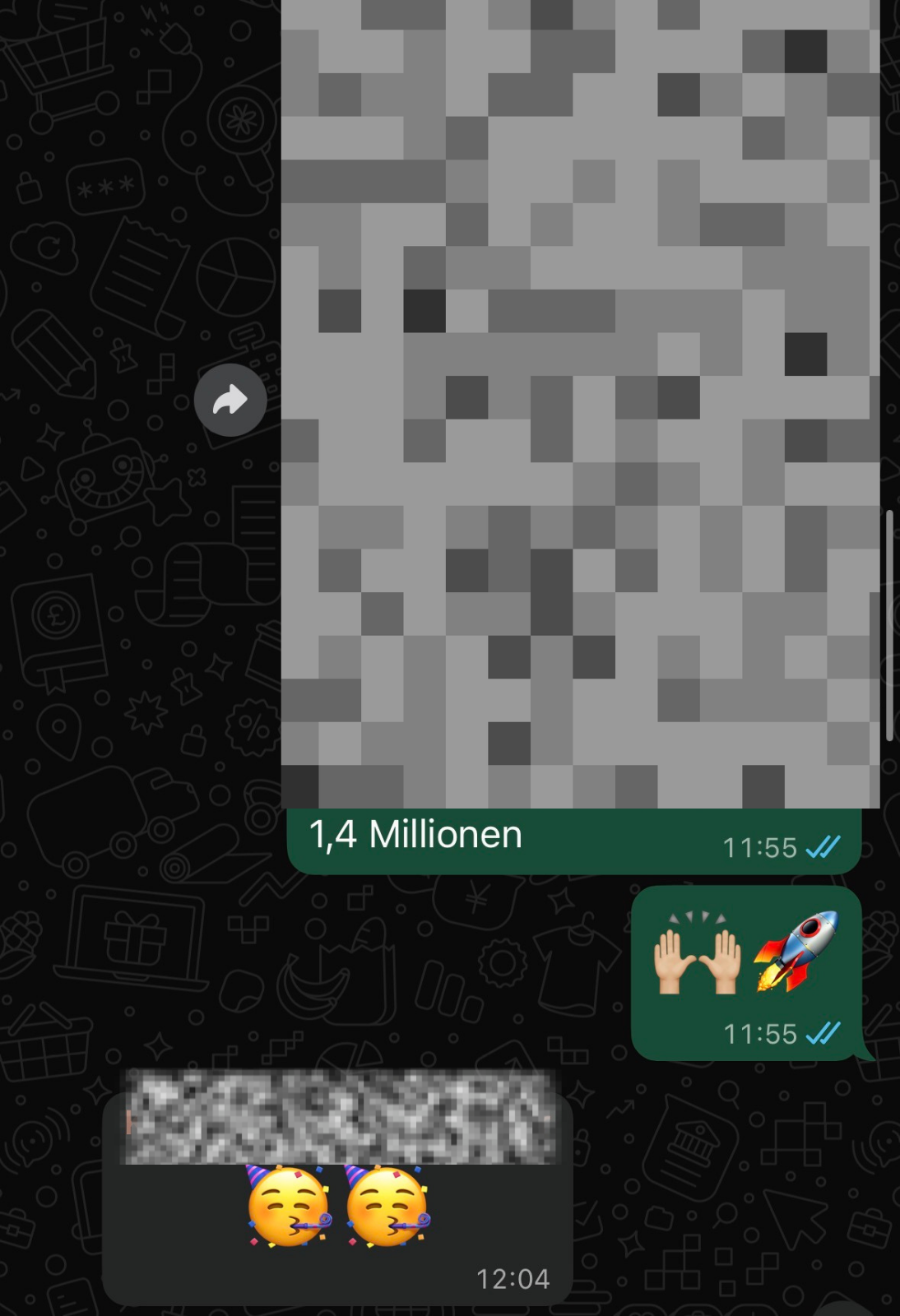Click the 1,4 Millionen caption text

coord(414,834)
